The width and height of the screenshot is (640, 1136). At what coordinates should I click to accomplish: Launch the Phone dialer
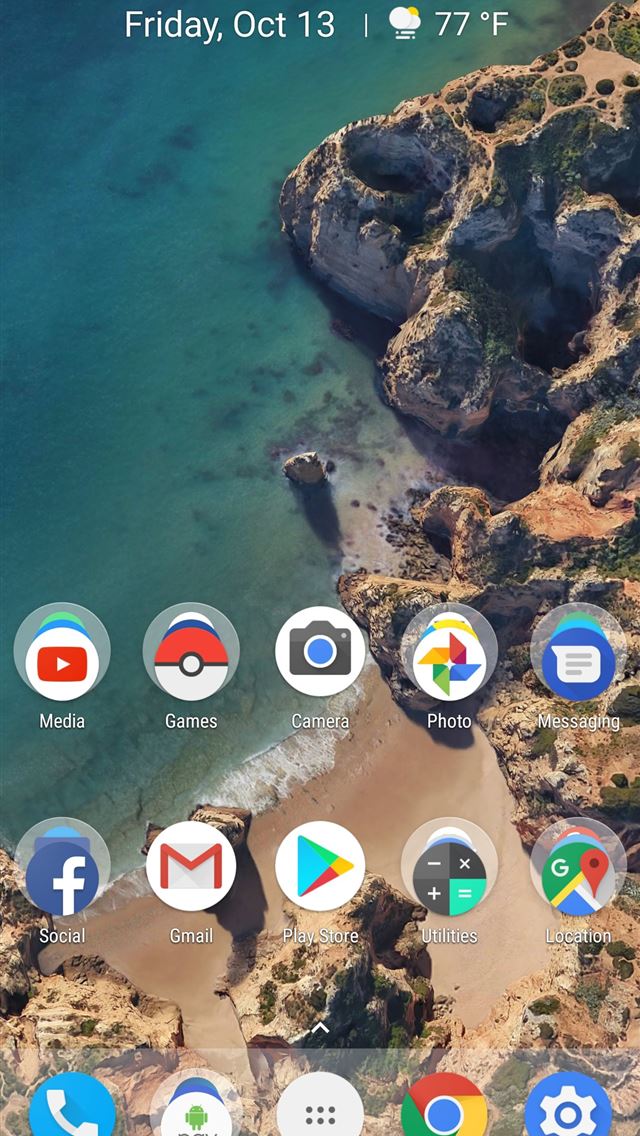tap(71, 1110)
